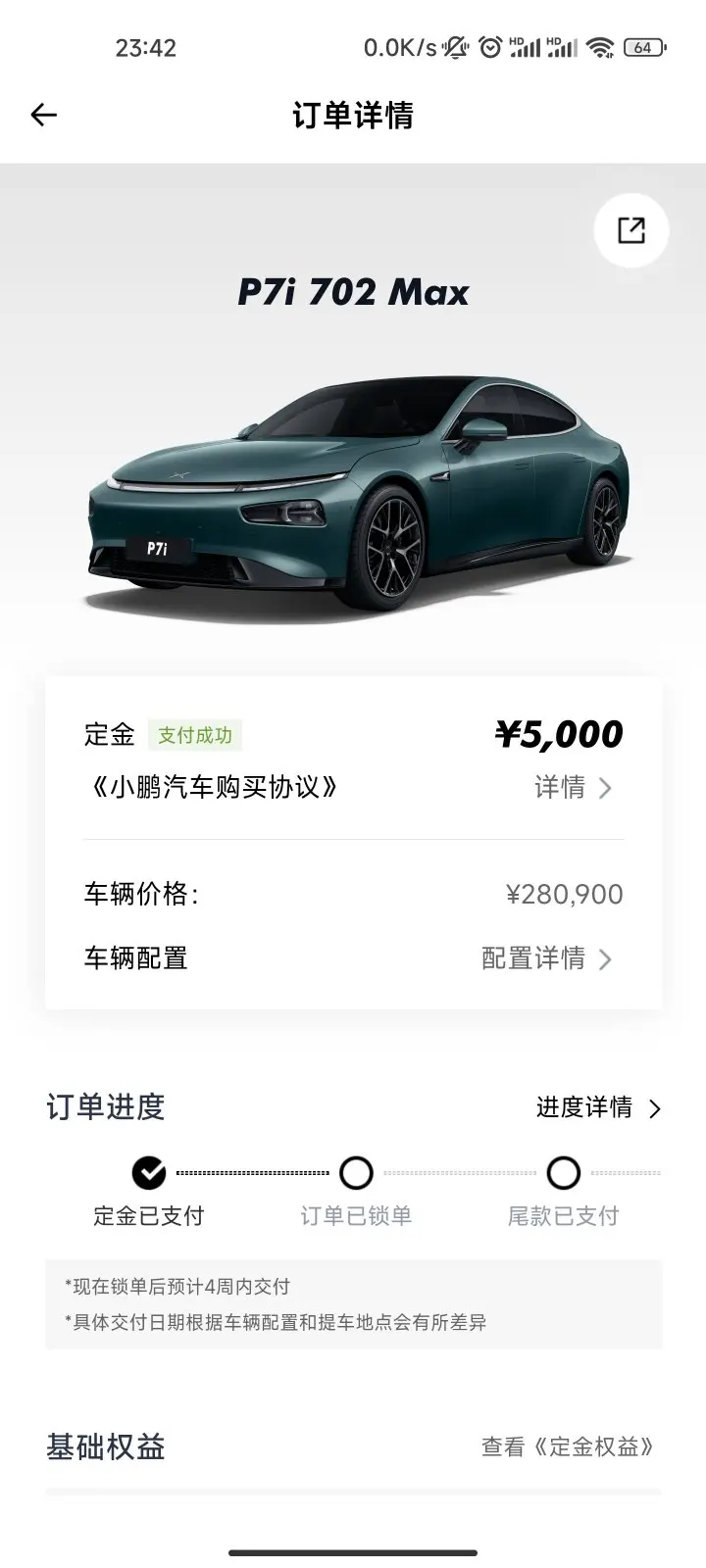This screenshot has height=1568, width=706.
Task: Tap the share icon above the car
Action: 631,230
